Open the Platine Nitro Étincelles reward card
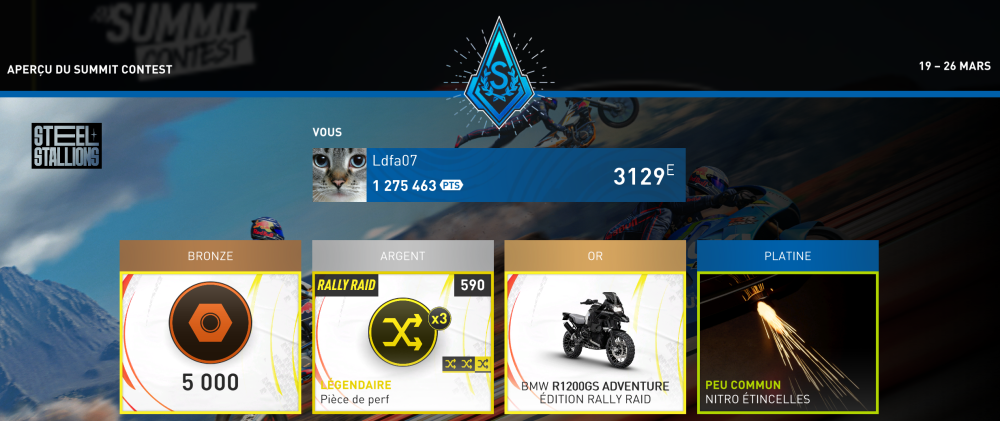The height and width of the screenshot is (421, 1000). [788, 341]
